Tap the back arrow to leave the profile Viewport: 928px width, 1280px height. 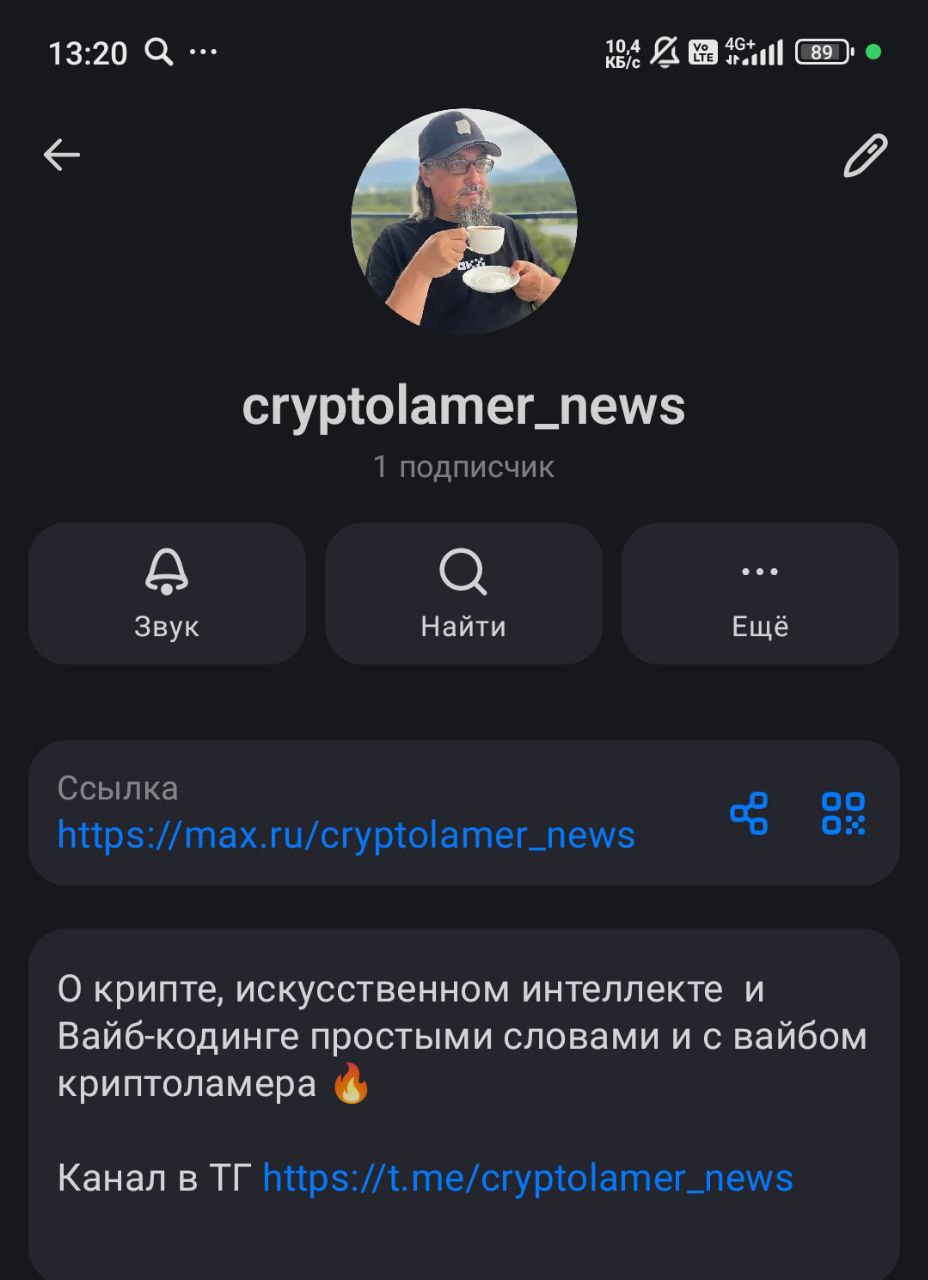(x=62, y=155)
